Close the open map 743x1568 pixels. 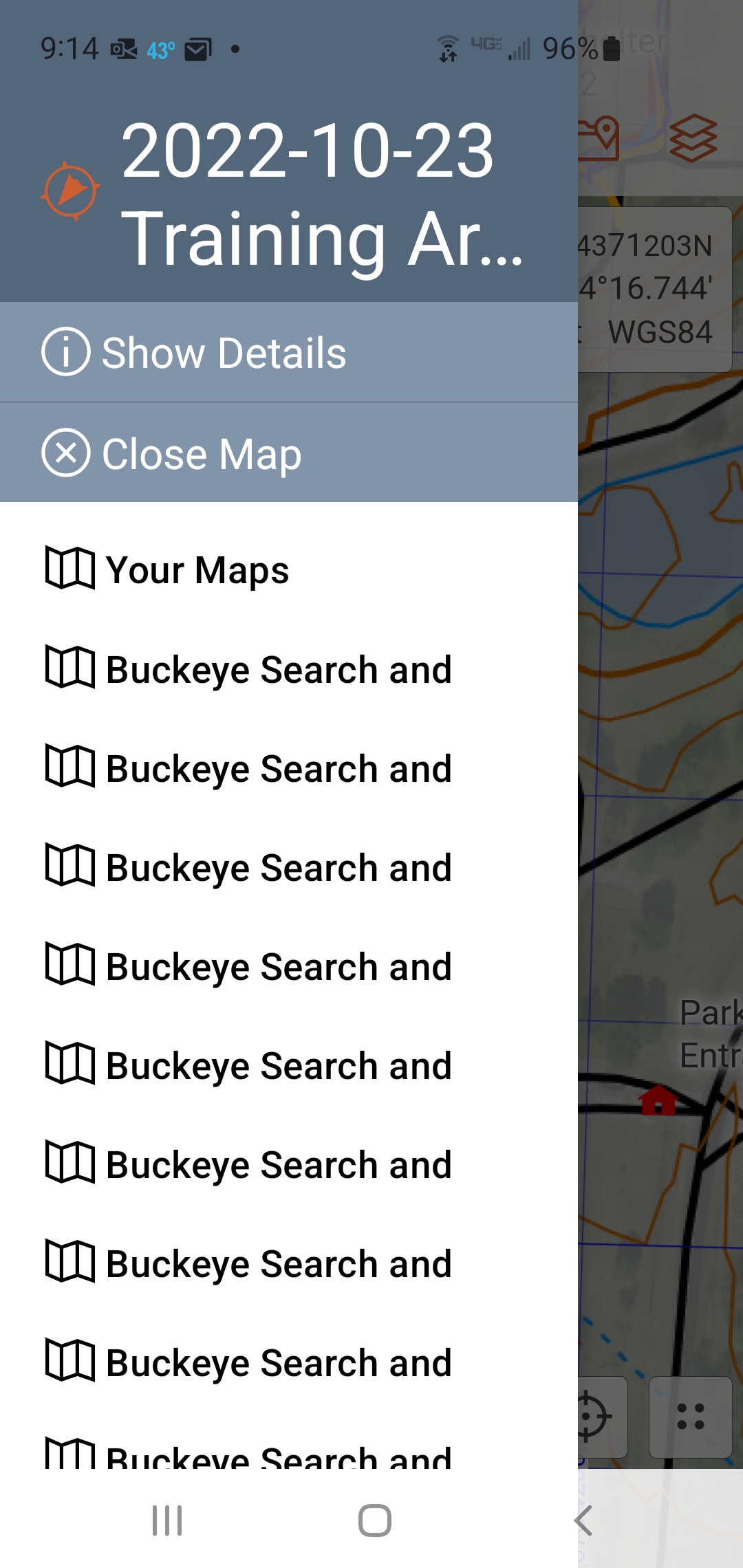(x=201, y=454)
